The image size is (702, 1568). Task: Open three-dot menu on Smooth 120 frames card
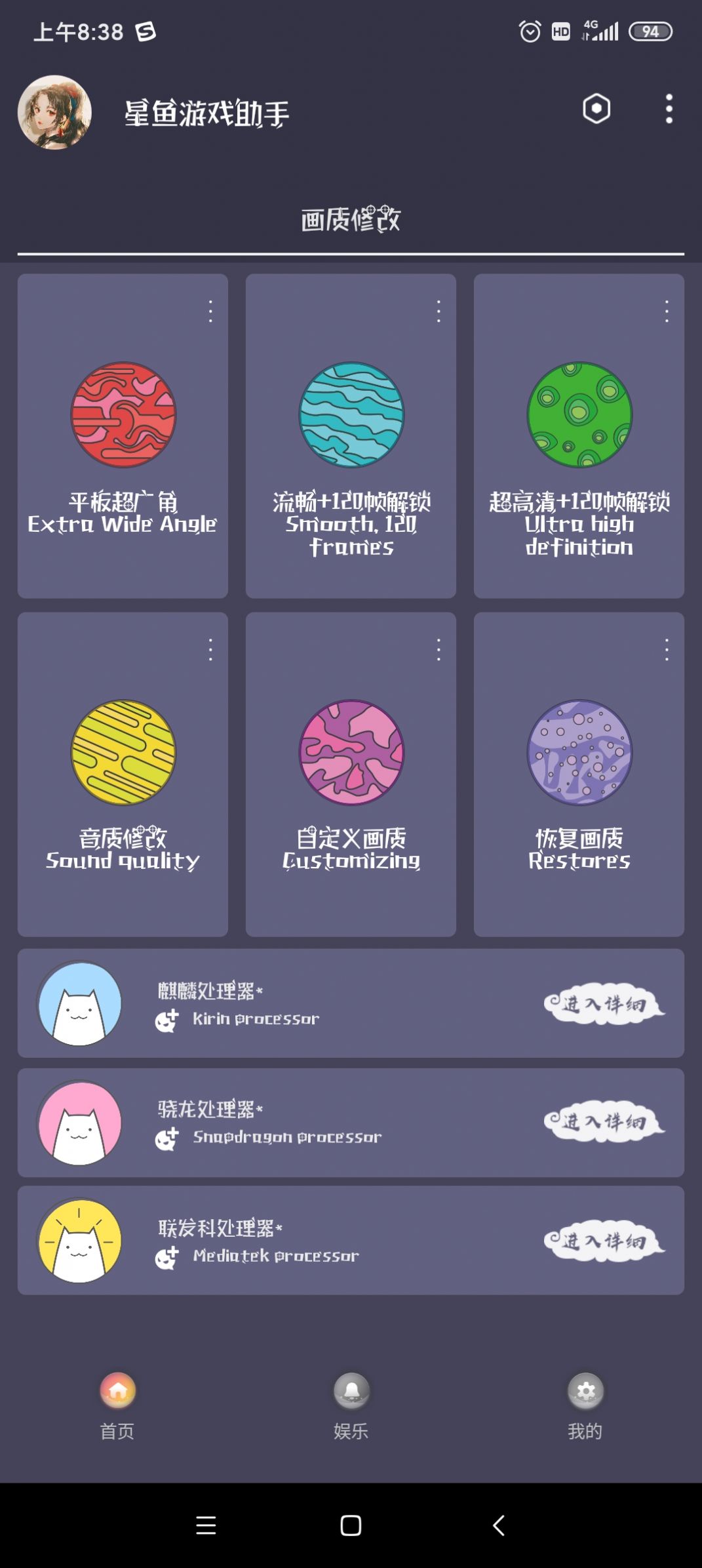(439, 312)
